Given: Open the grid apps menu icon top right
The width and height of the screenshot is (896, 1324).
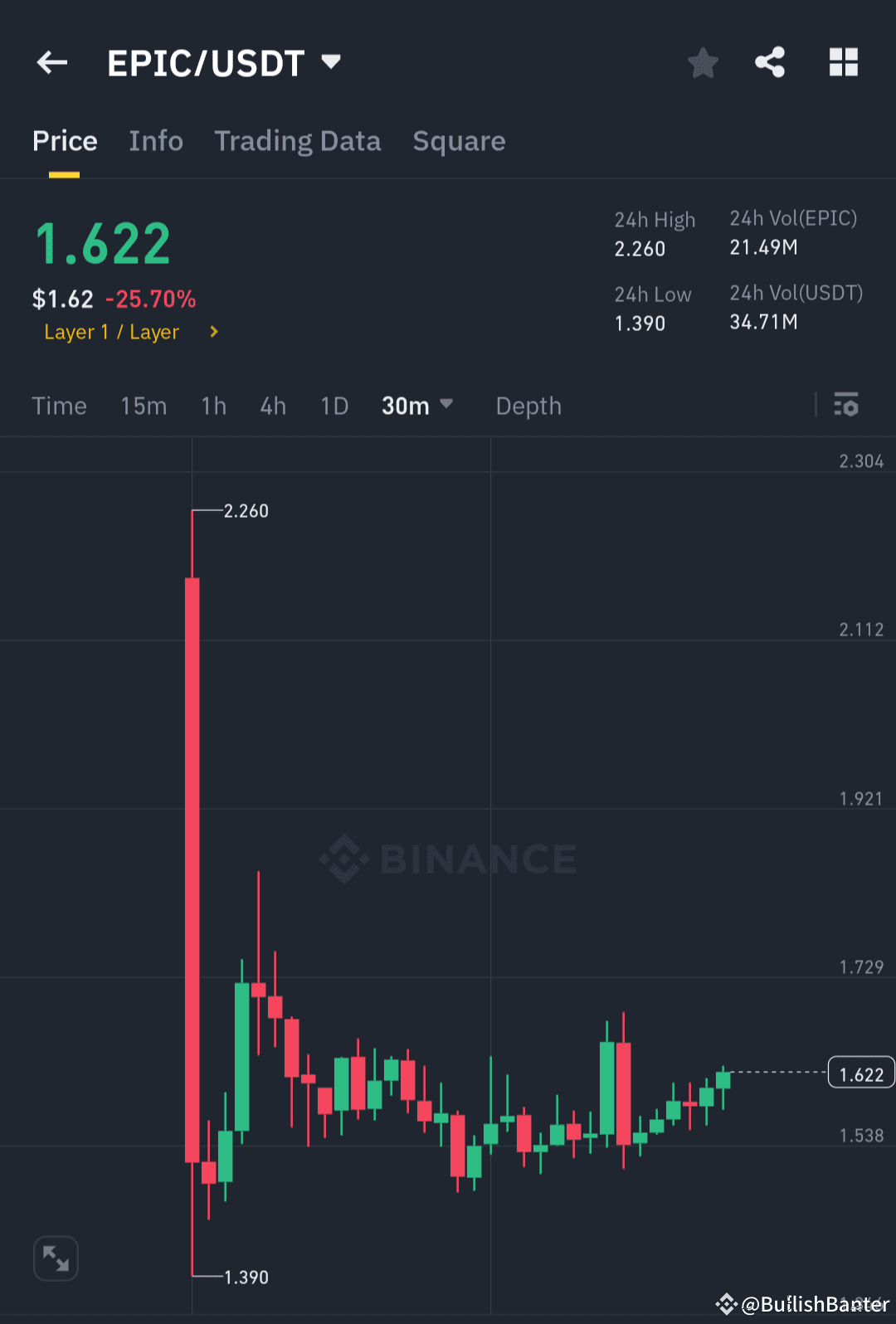Looking at the screenshot, I should (x=843, y=62).
